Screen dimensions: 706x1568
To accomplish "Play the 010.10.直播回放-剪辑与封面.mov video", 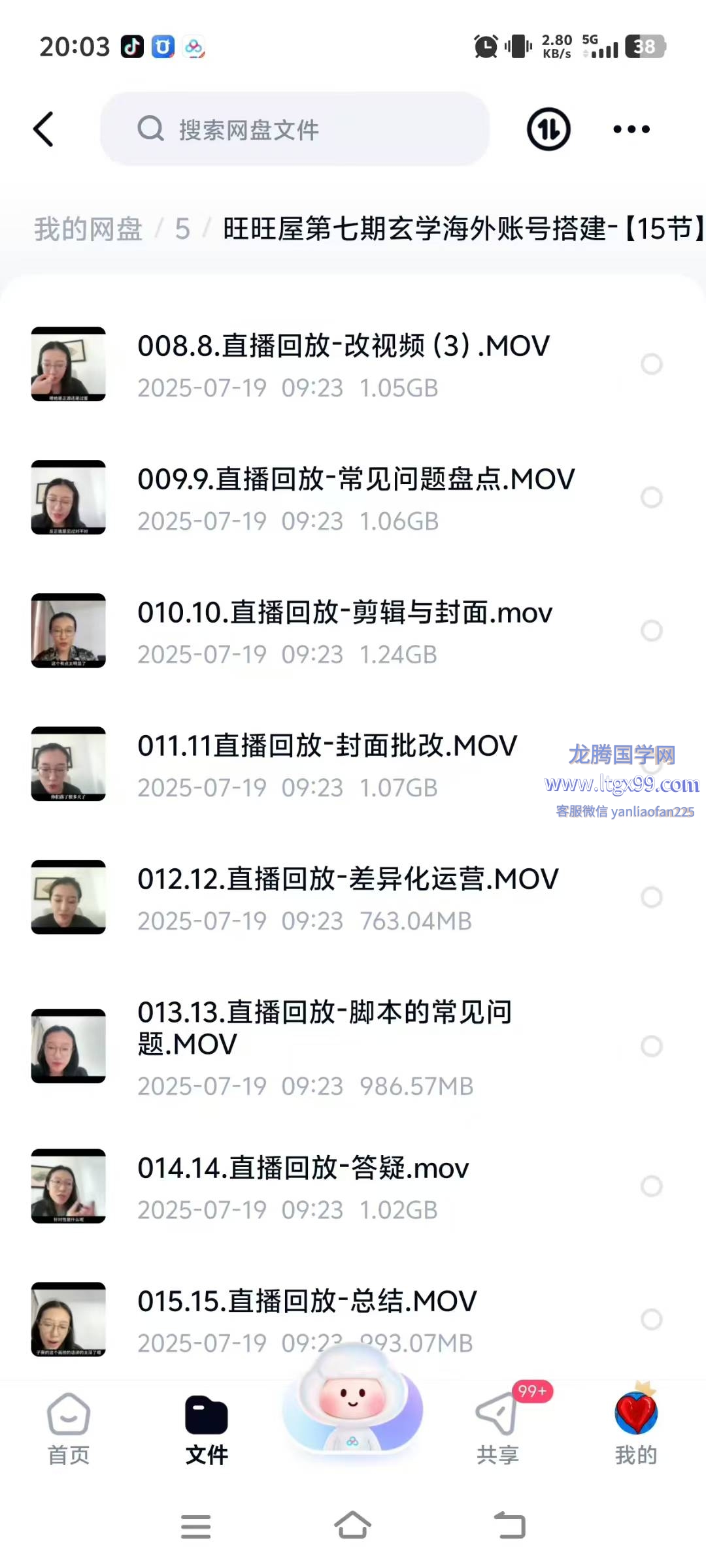I will tap(69, 630).
